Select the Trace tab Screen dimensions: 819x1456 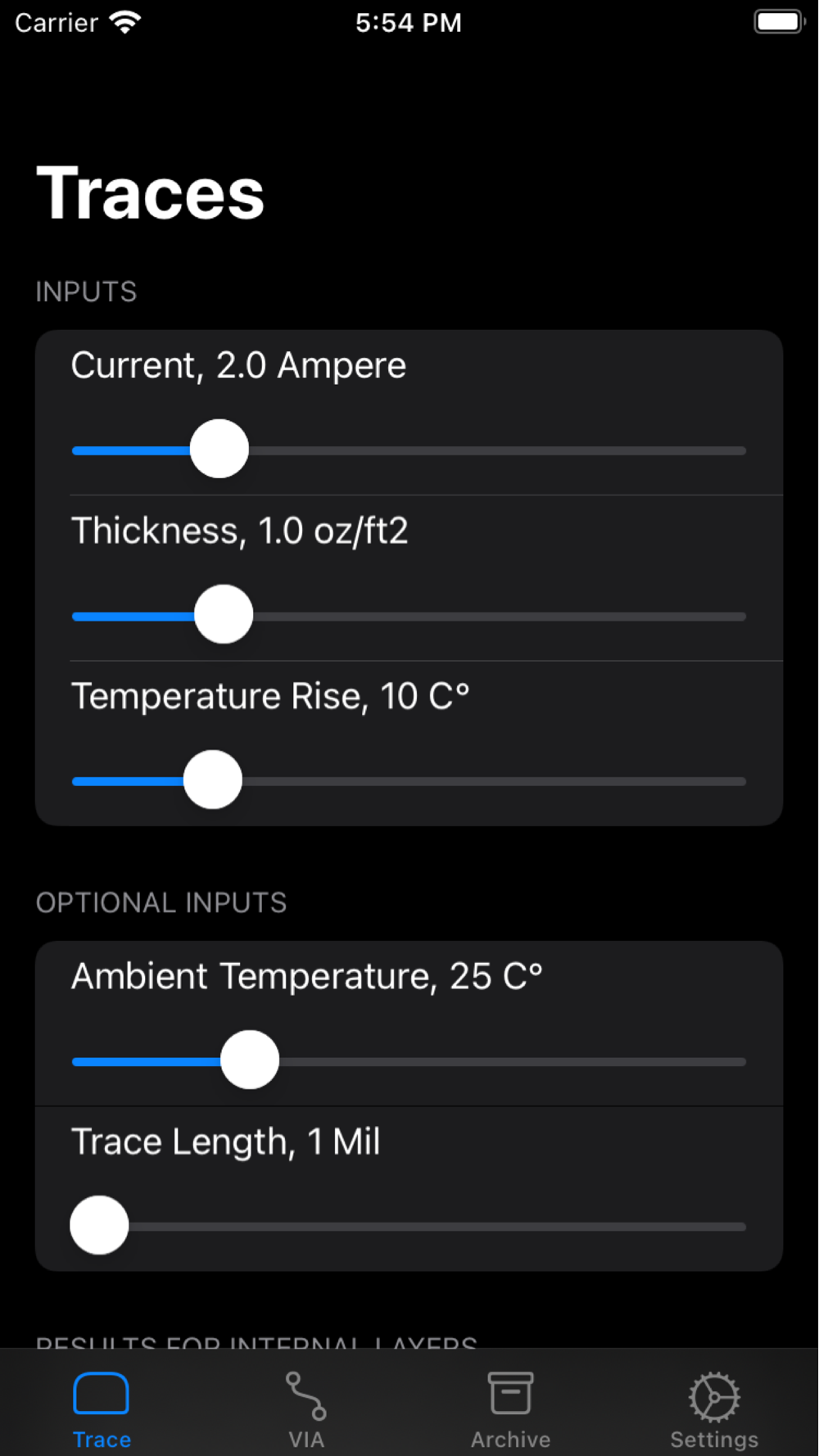coord(102,1410)
